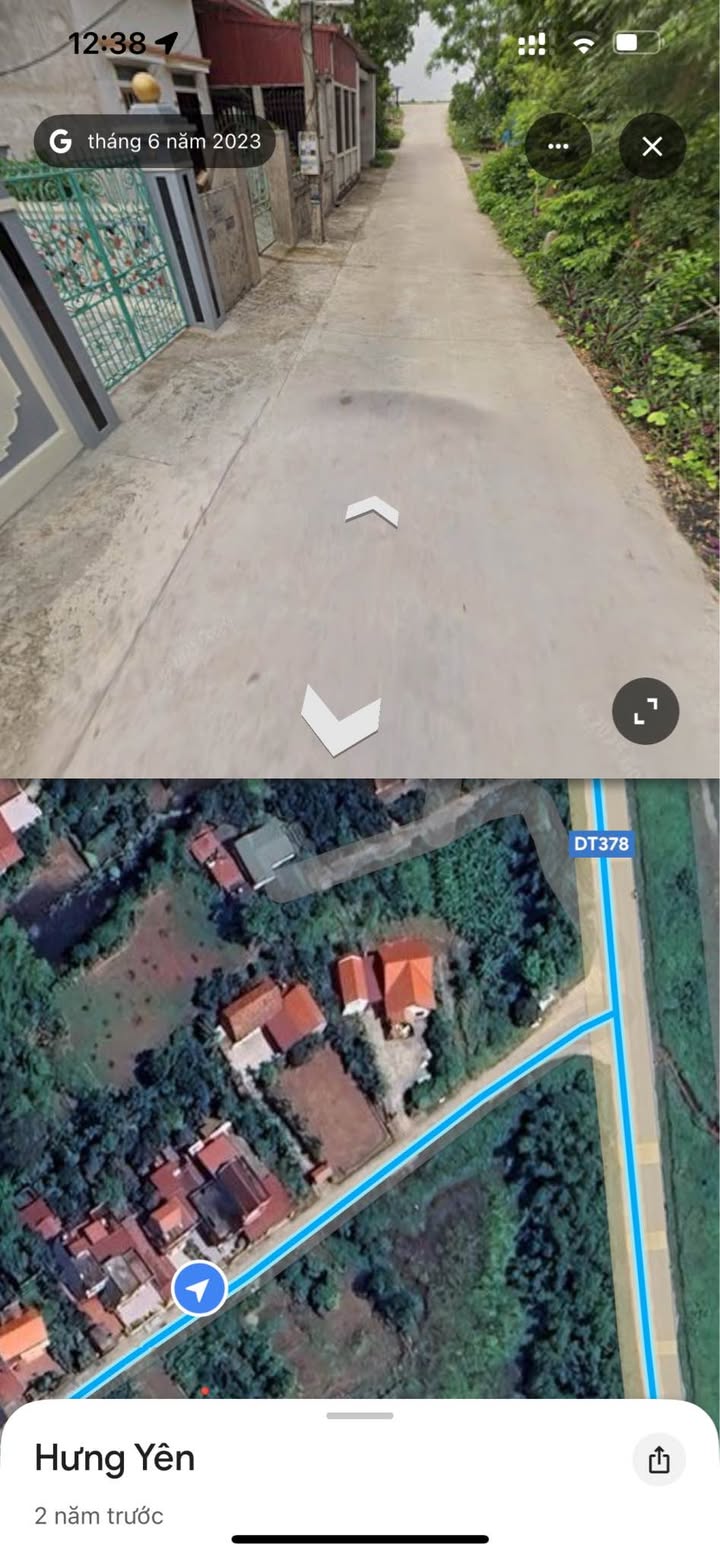Move backward with the lower arrow
720x1557 pixels.
point(341,720)
